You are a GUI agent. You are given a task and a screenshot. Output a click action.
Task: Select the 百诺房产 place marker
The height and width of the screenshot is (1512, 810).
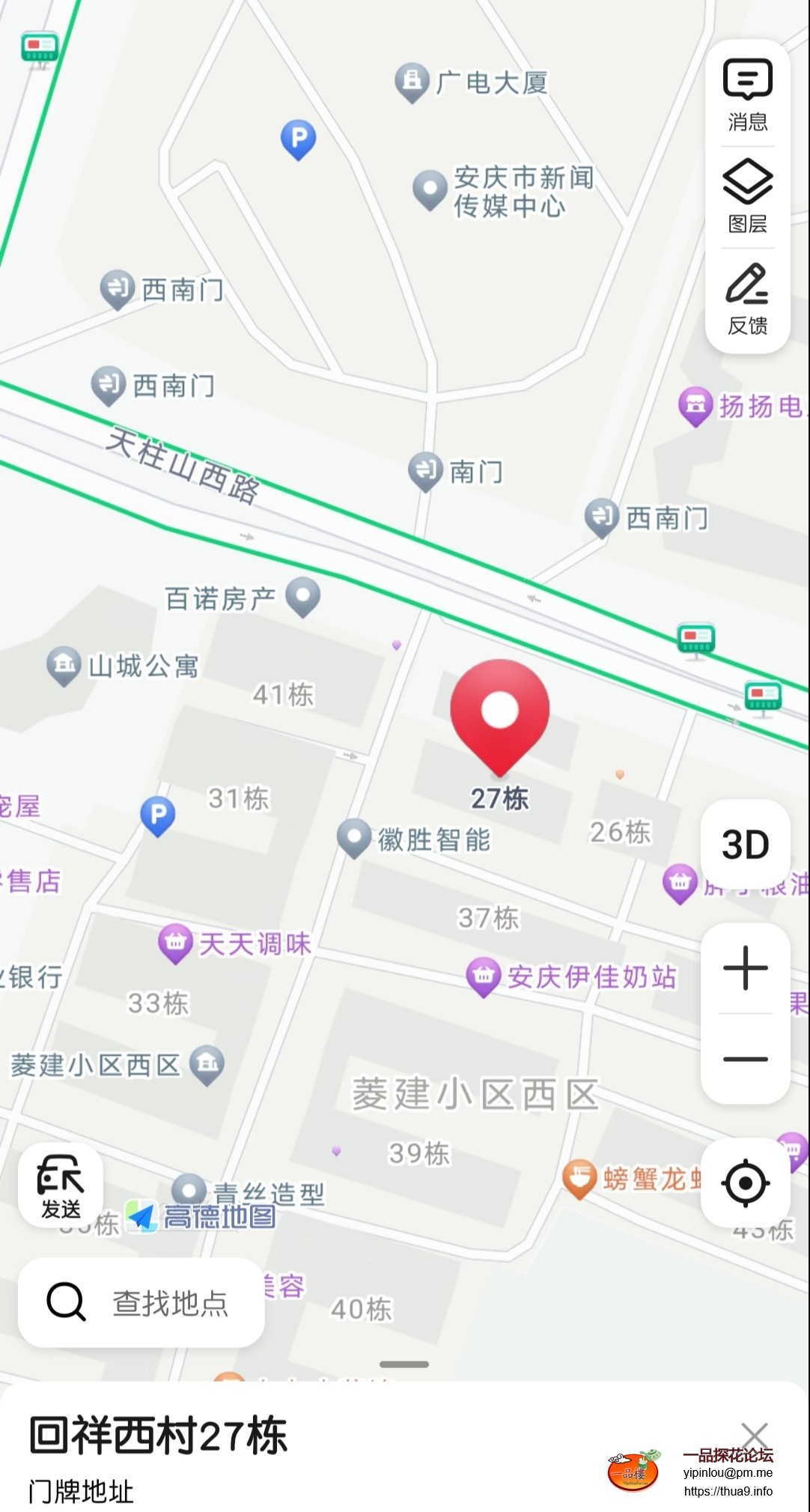303,597
